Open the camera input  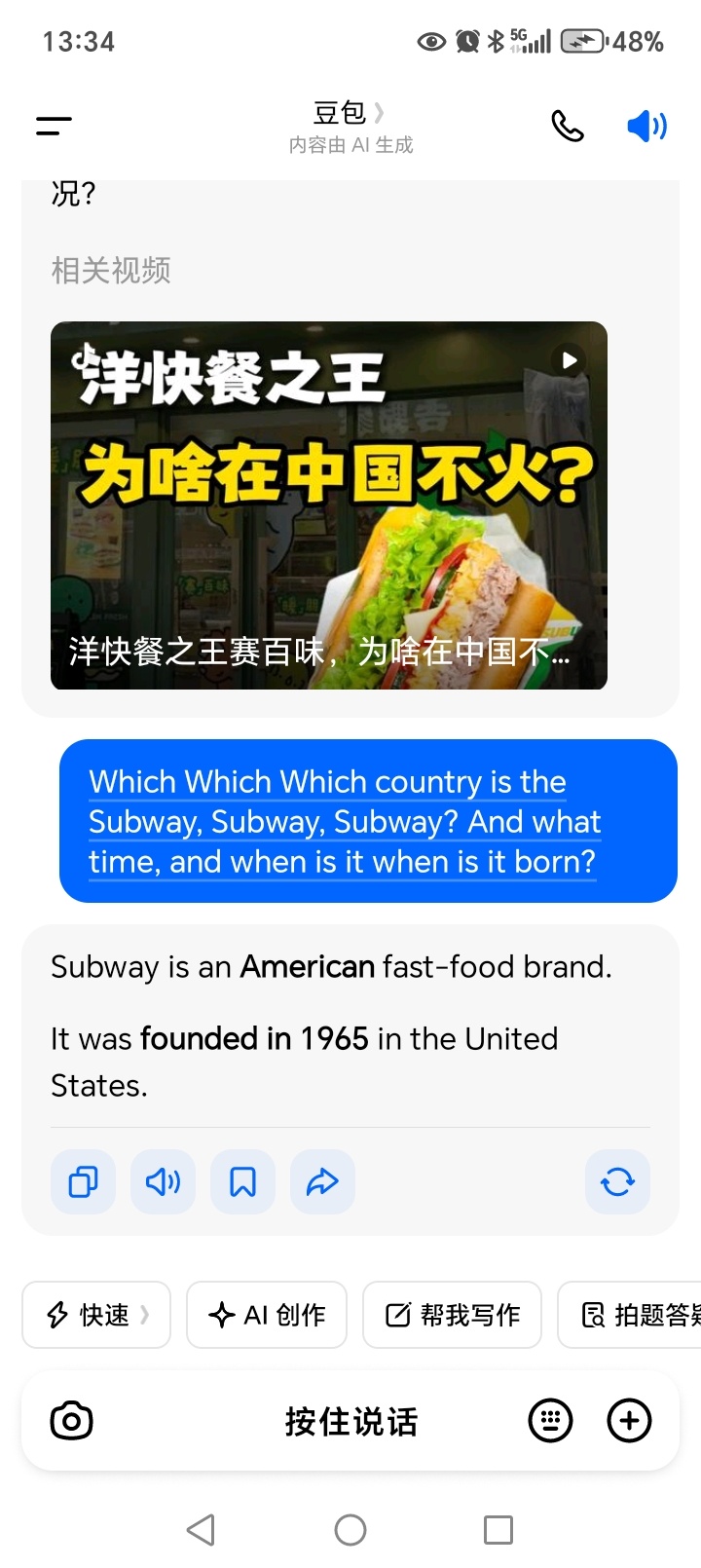pos(71,1421)
